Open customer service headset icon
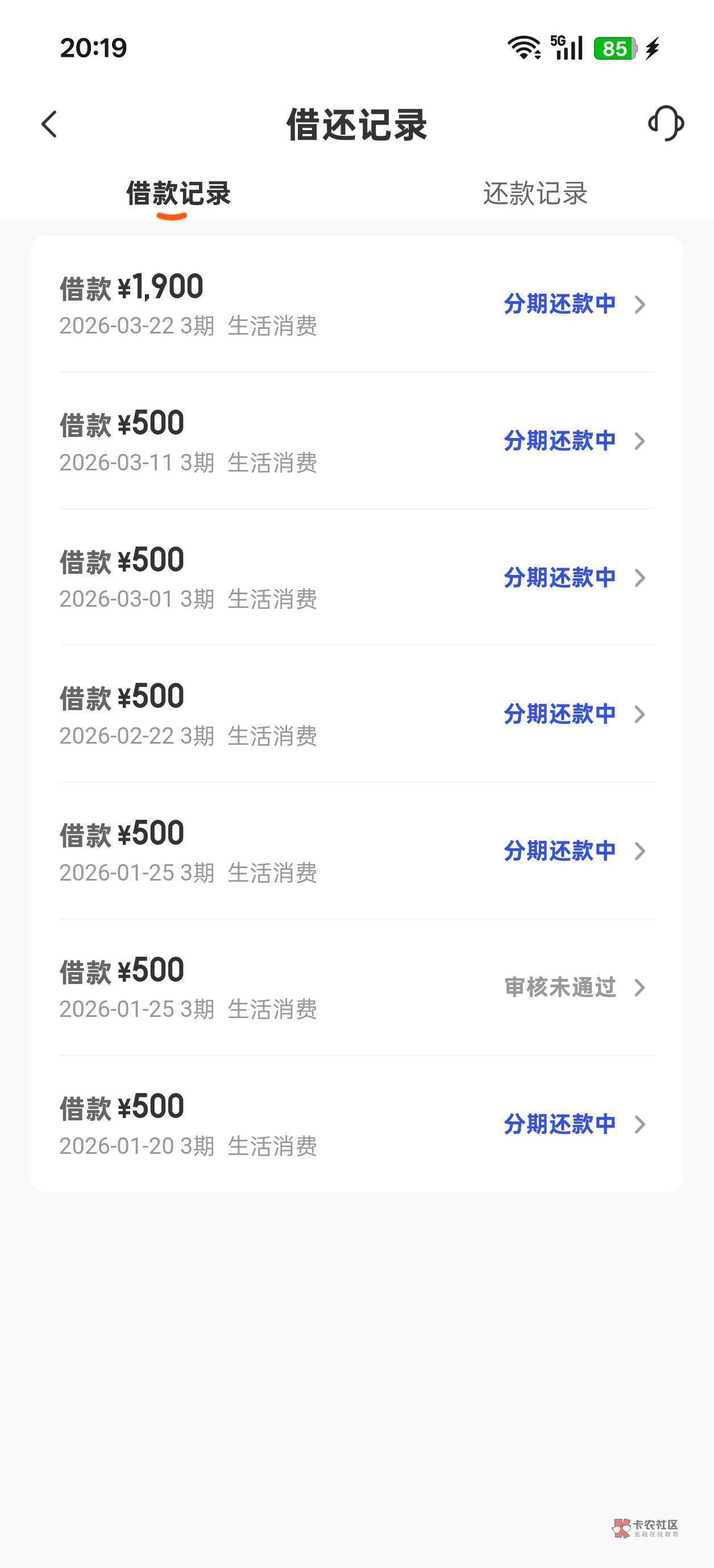Viewport: 714px width, 1568px height. [665, 124]
